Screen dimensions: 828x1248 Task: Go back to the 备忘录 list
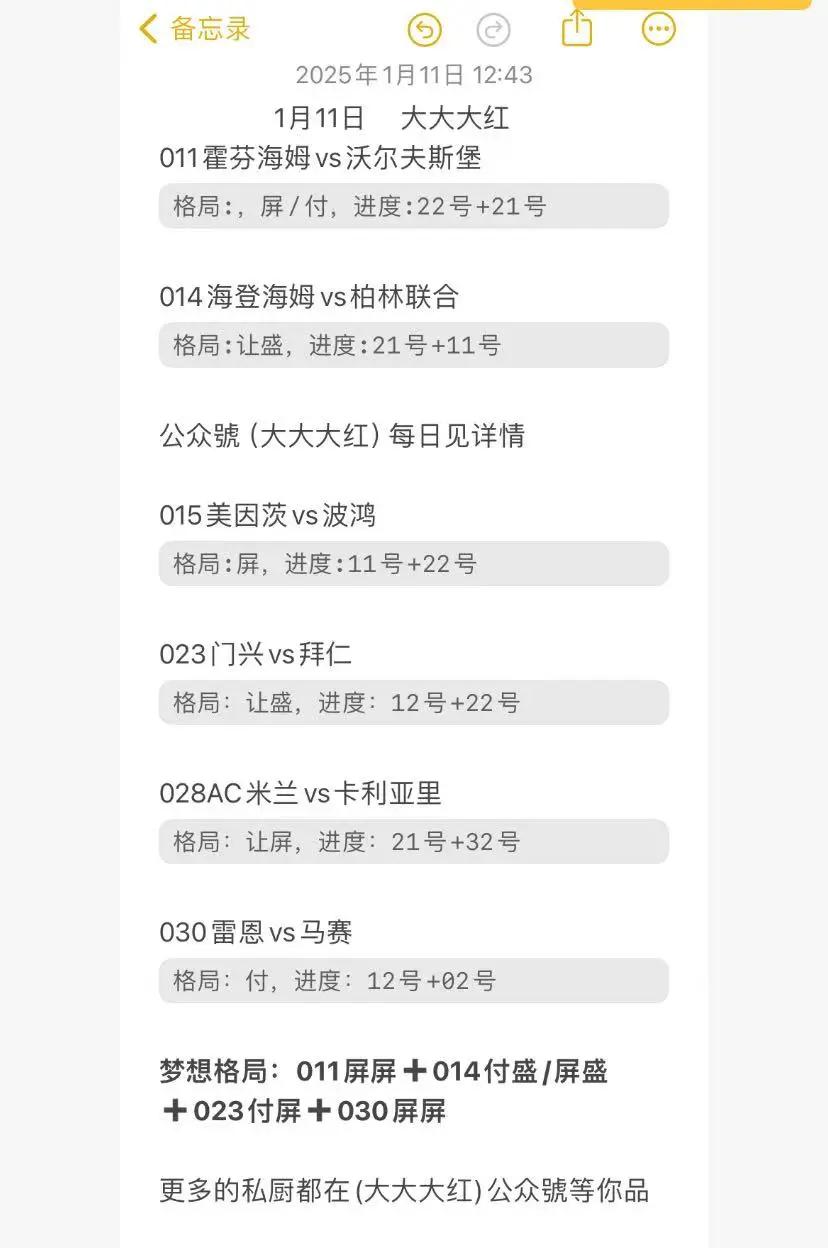195,29
